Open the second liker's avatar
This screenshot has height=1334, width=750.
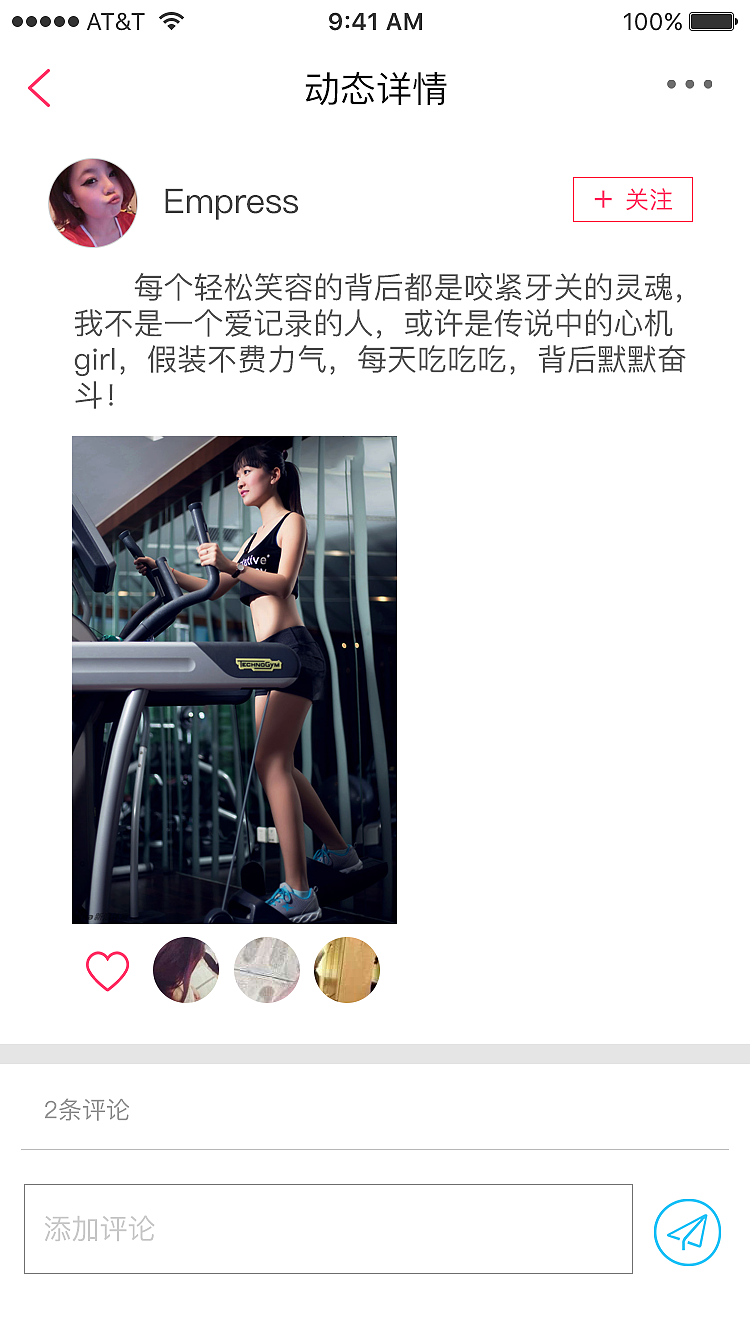click(x=267, y=970)
